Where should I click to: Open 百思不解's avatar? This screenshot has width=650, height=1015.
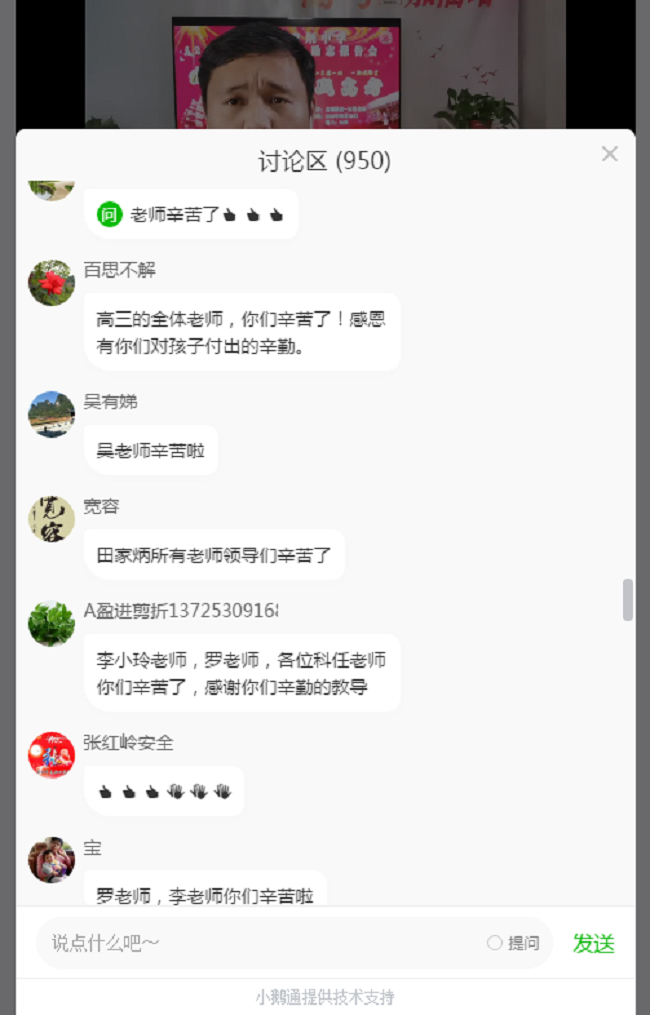coord(51,283)
